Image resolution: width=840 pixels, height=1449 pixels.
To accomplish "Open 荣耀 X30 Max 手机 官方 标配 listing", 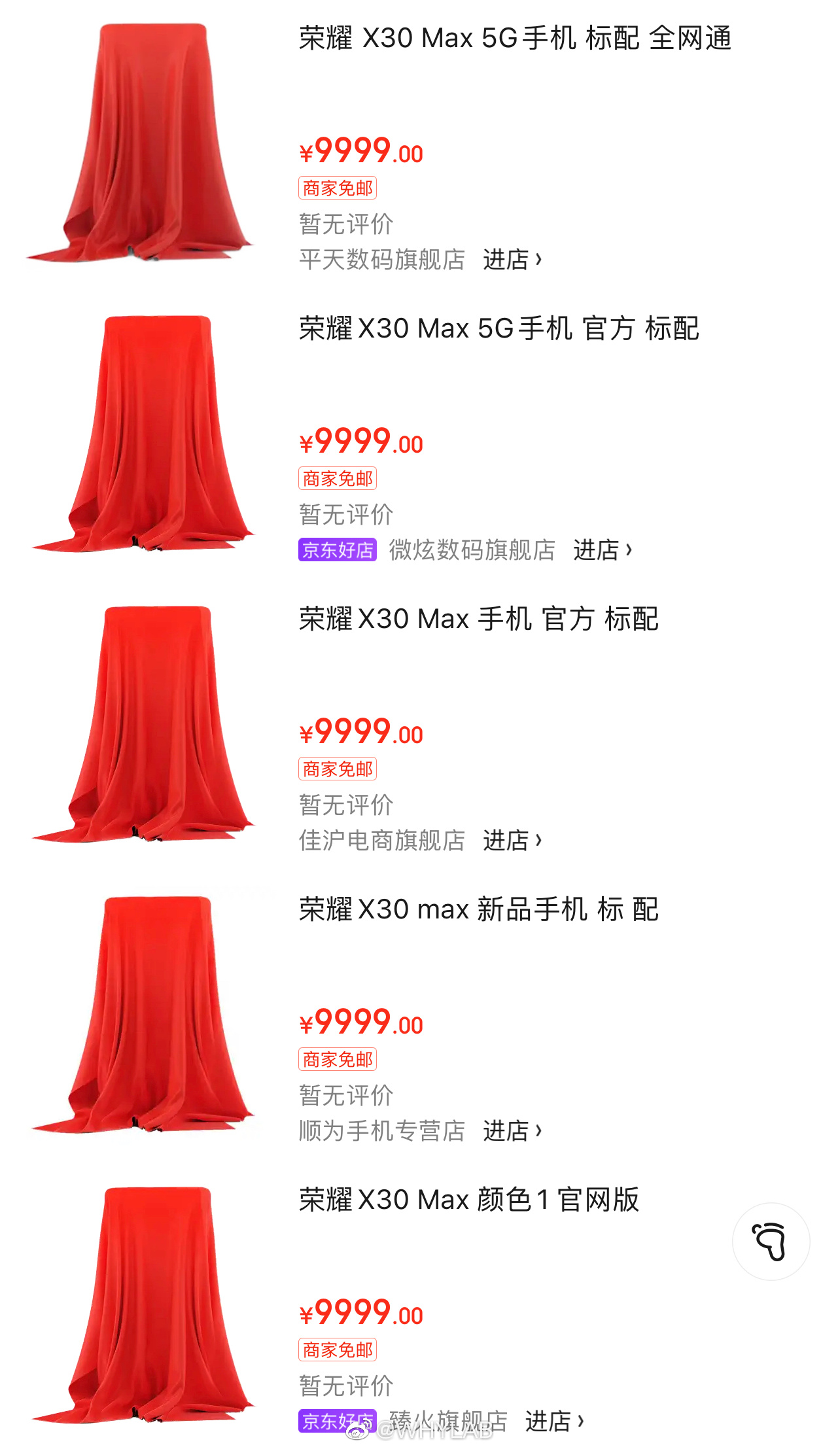I will pyautogui.click(x=478, y=619).
